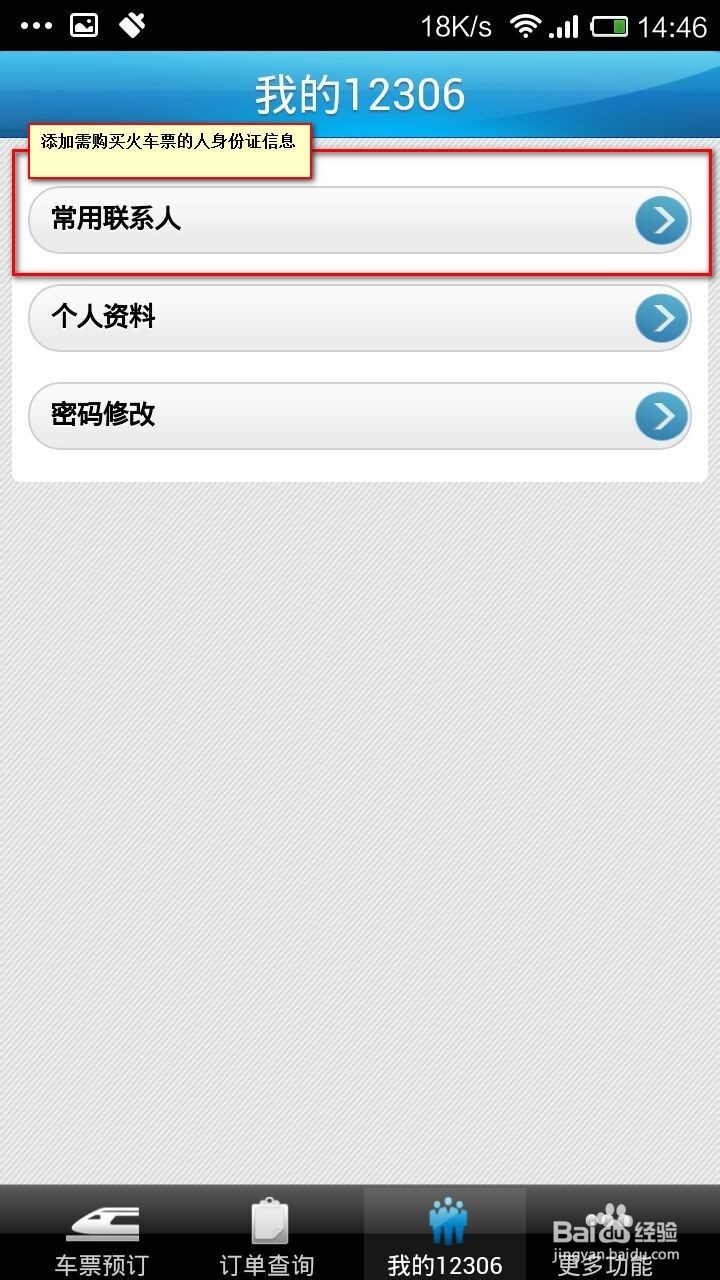Open the 更多功能 icon
The height and width of the screenshot is (1280, 720).
[x=610, y=1220]
